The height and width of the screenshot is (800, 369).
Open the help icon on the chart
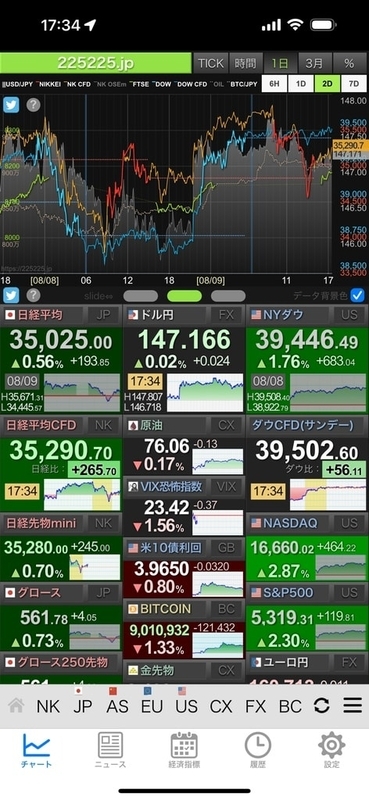[33, 105]
